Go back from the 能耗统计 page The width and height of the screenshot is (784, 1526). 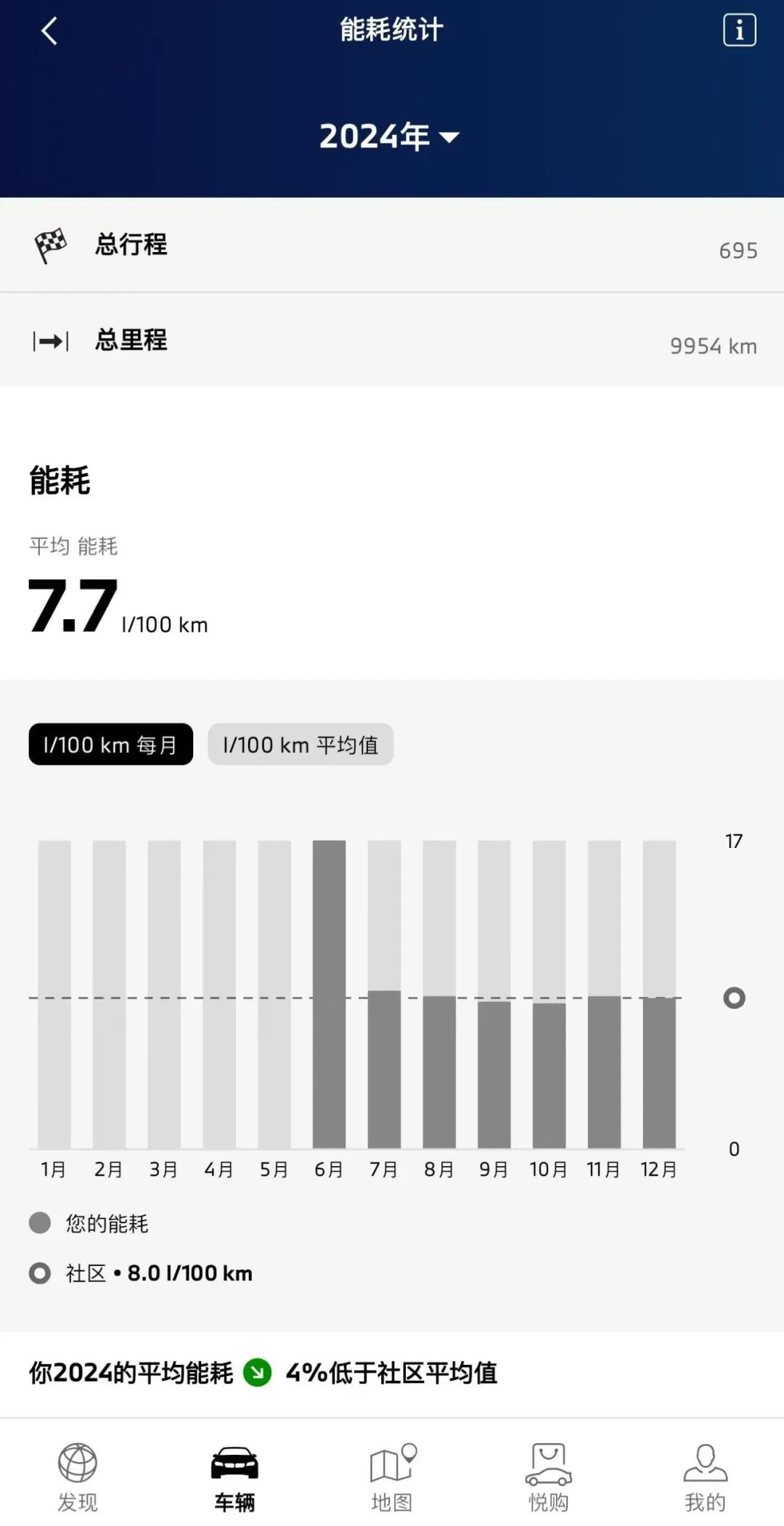point(49,31)
